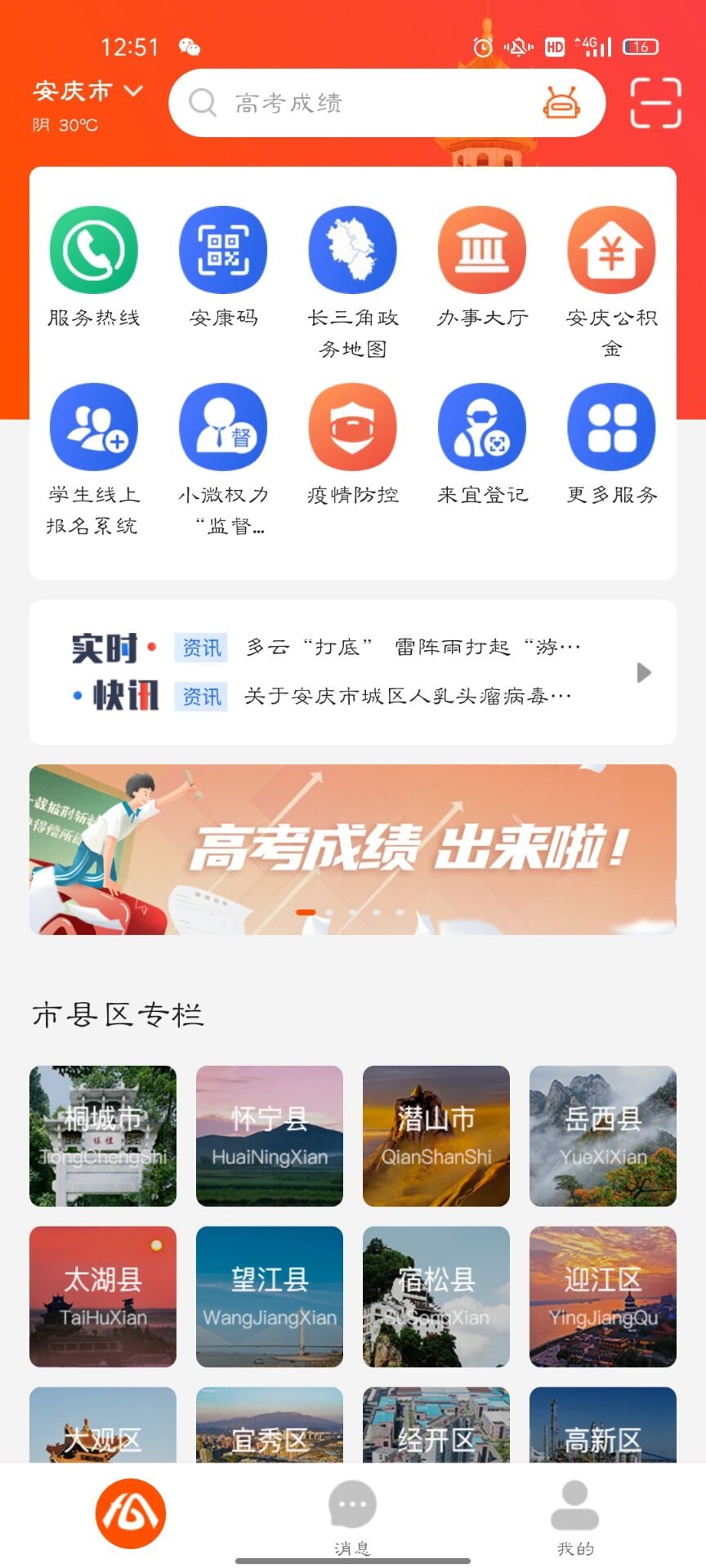This screenshot has height=1568, width=706.
Task: View the 望江县 column
Action: 270,1296
